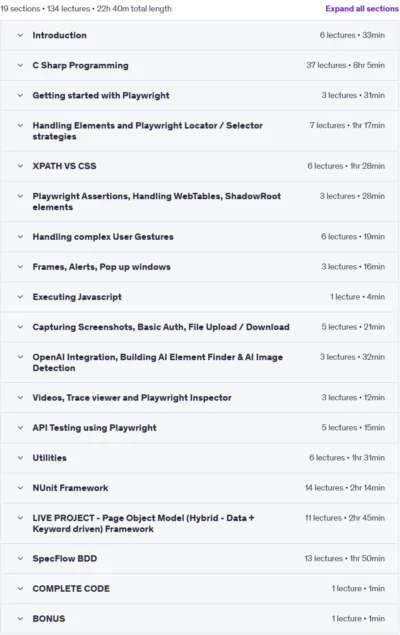Expand Videos, Trace viewer and Playwright Inspector

click(200, 398)
